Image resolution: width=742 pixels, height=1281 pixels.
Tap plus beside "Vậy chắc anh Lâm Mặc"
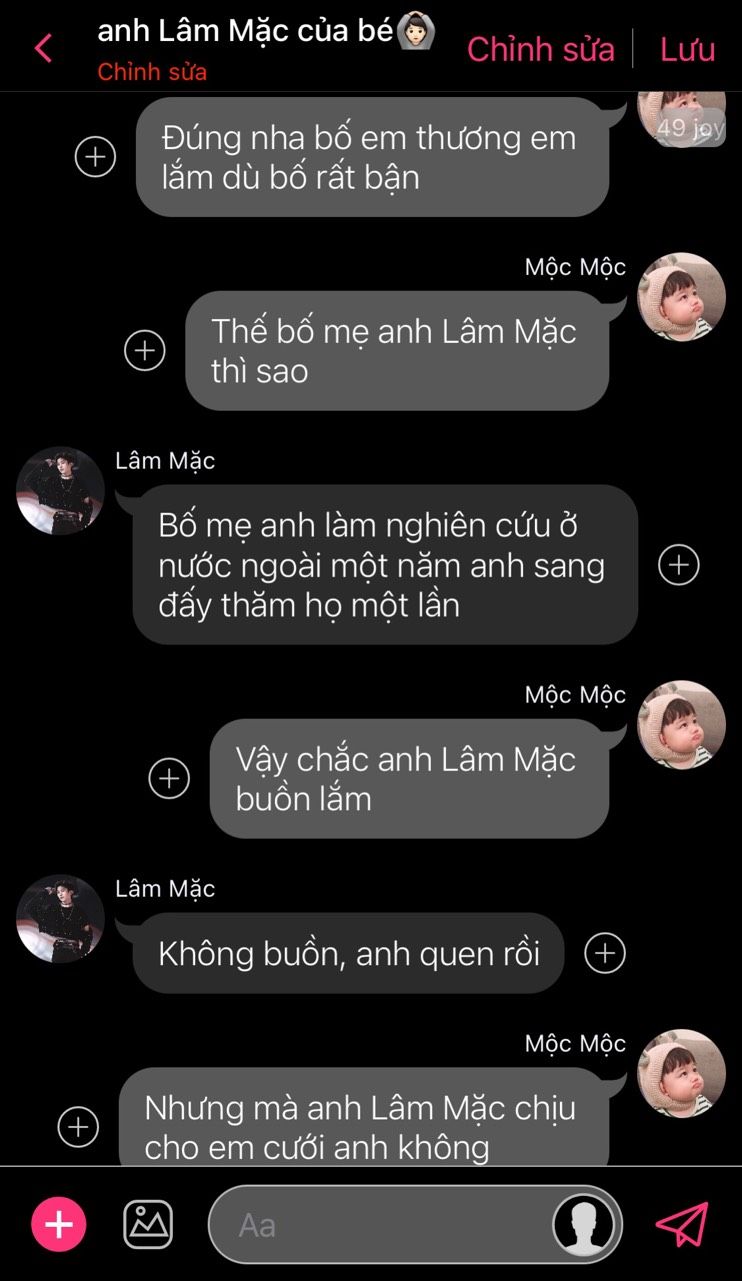point(169,779)
